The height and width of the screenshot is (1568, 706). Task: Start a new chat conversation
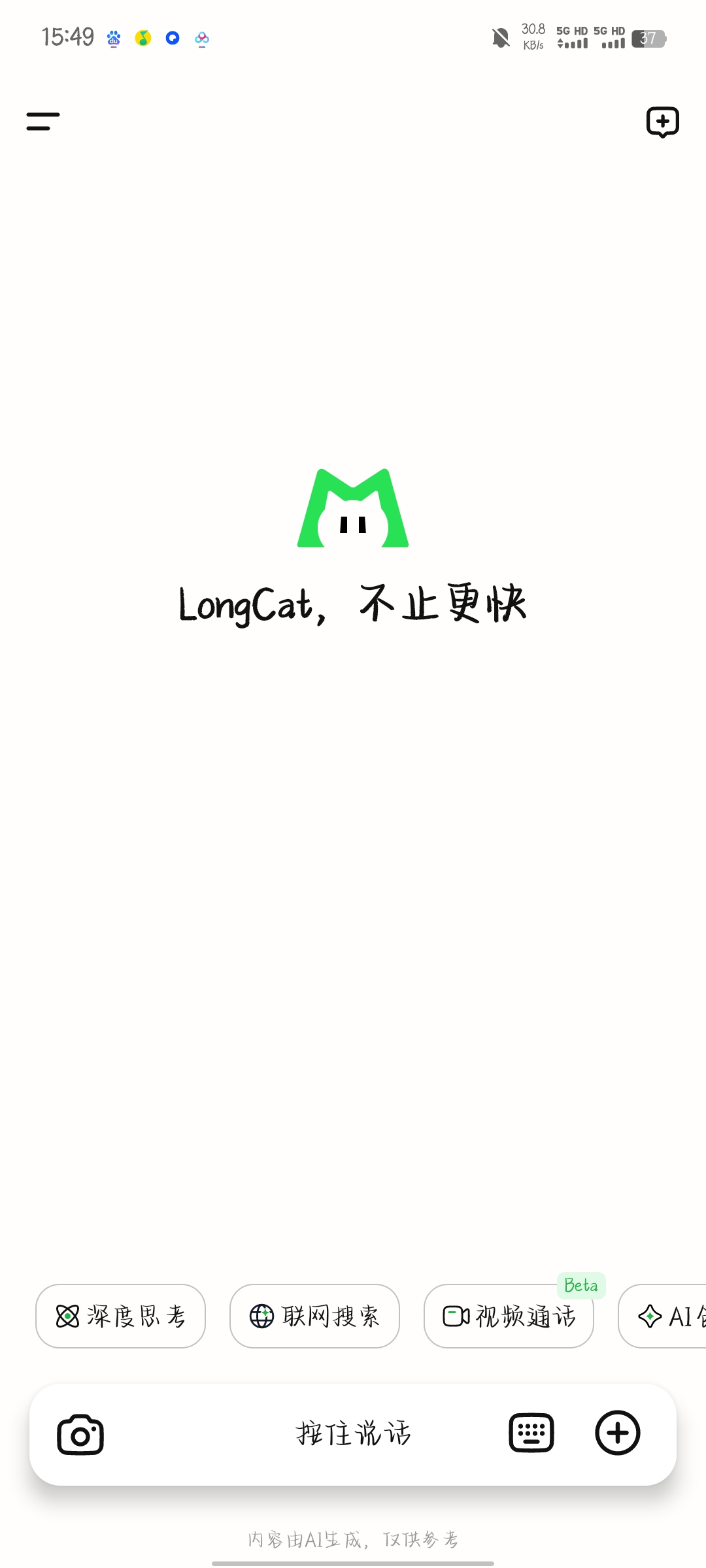click(x=662, y=122)
